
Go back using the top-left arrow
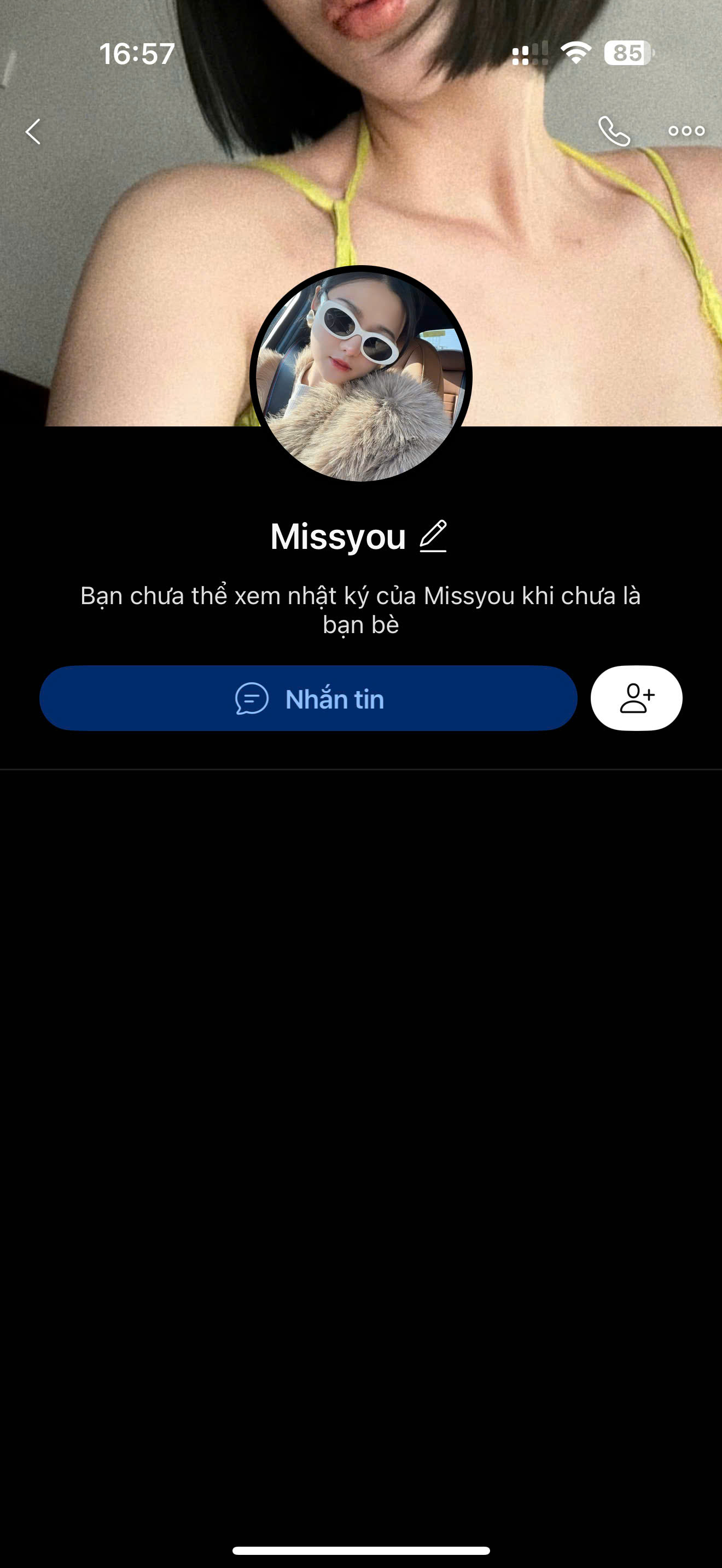click(x=33, y=131)
